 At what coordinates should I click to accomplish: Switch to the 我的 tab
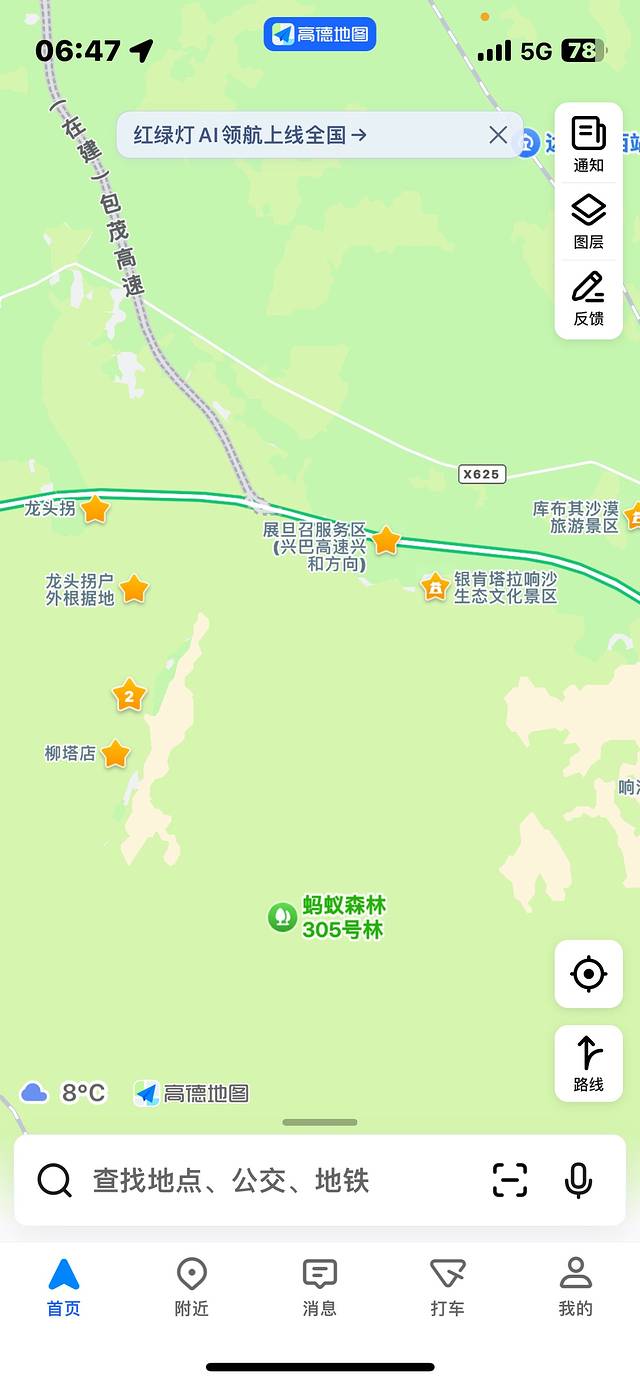[575, 1288]
